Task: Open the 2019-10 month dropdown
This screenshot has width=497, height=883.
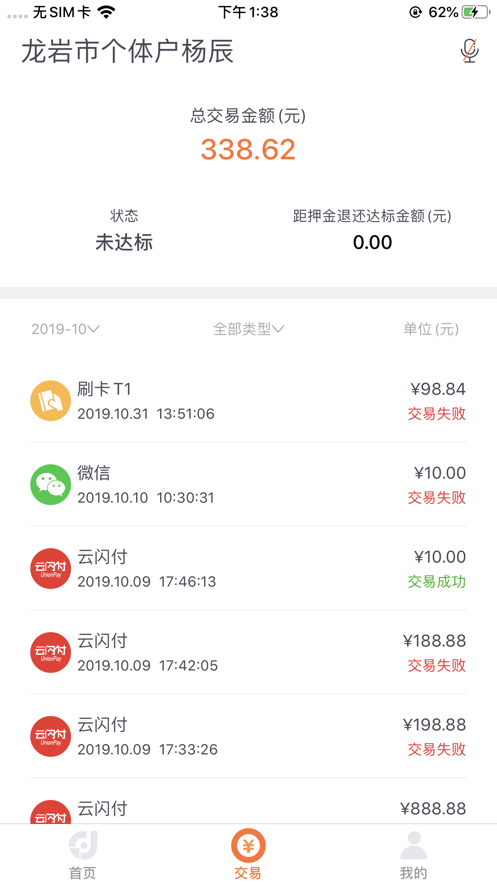Action: (65, 329)
